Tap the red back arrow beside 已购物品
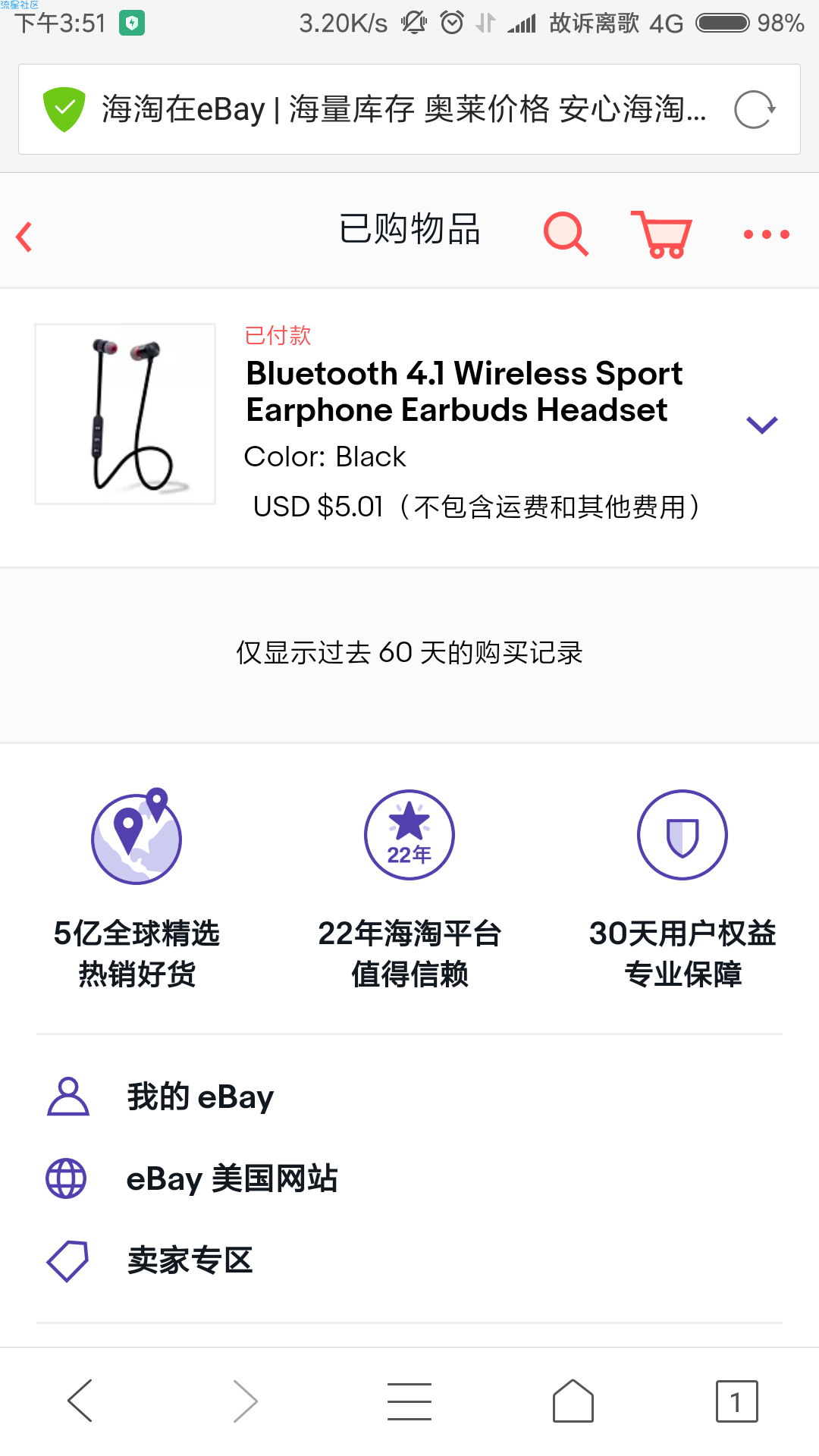This screenshot has width=819, height=1456. pyautogui.click(x=24, y=237)
